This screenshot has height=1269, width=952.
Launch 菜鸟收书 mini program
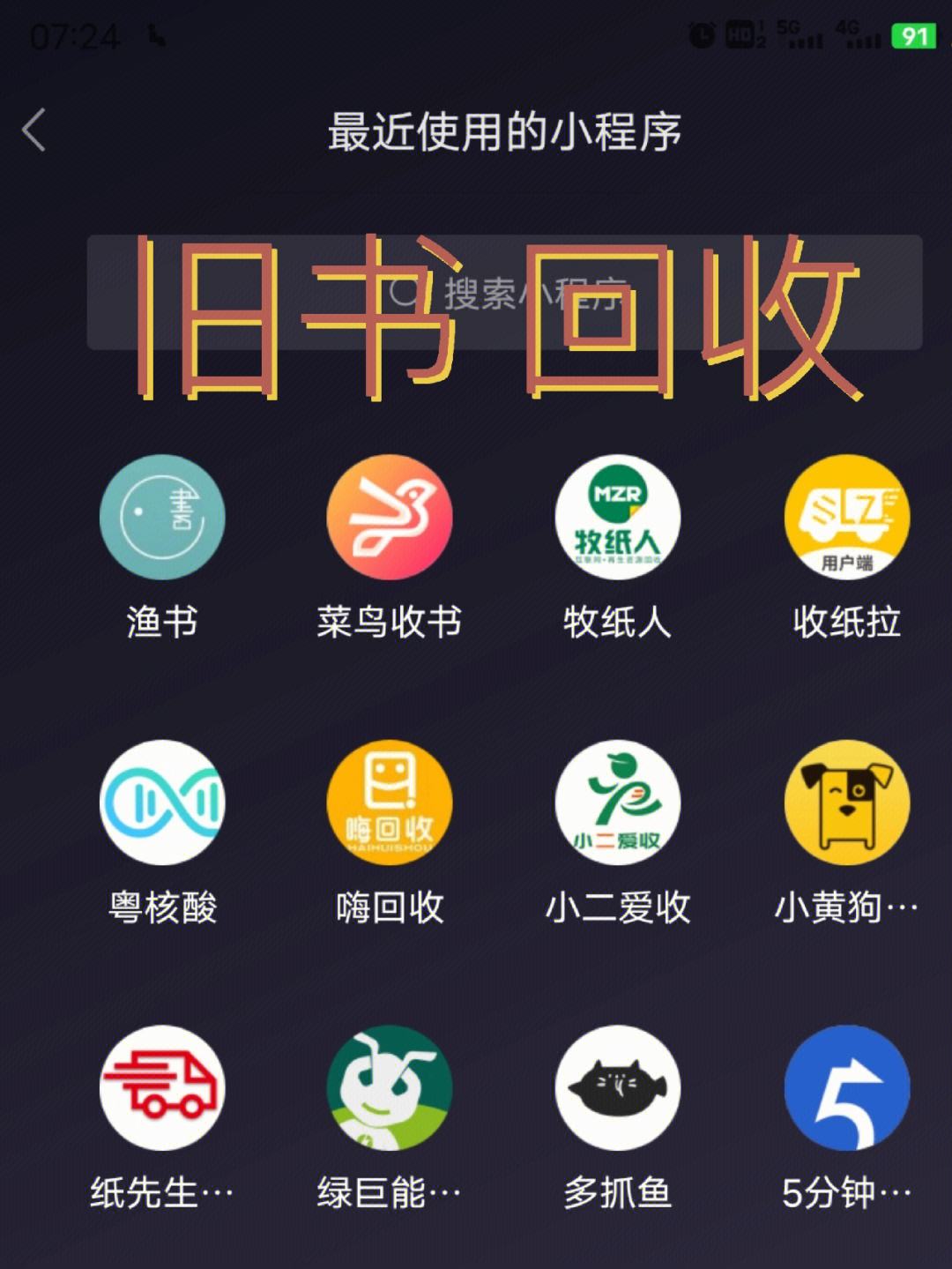coord(389,518)
